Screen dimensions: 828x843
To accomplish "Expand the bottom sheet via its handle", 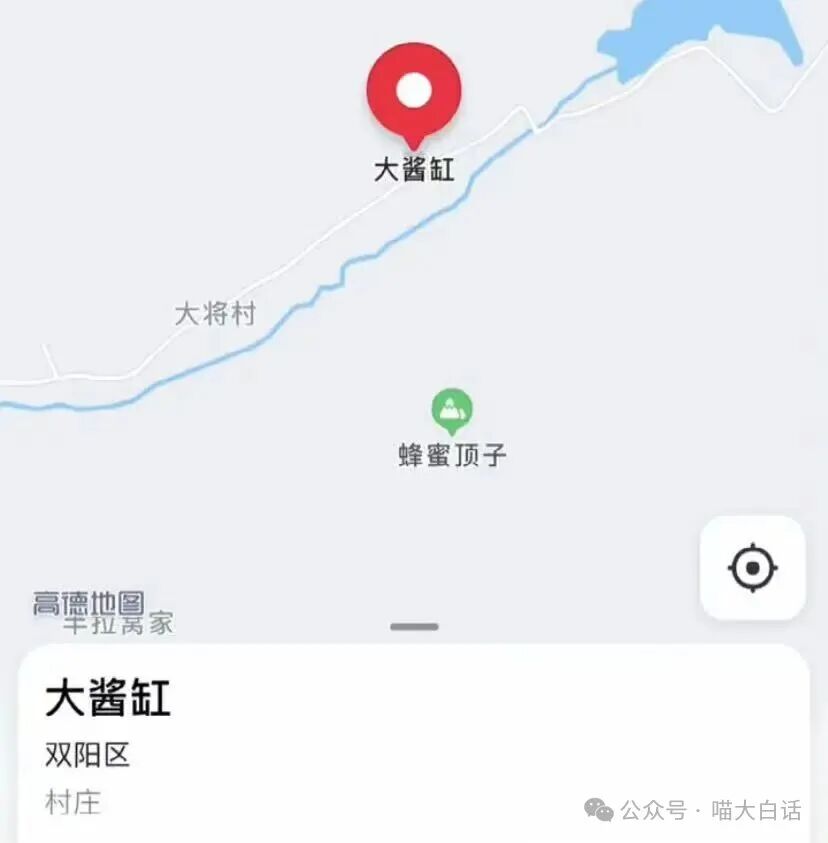I will [x=414, y=627].
